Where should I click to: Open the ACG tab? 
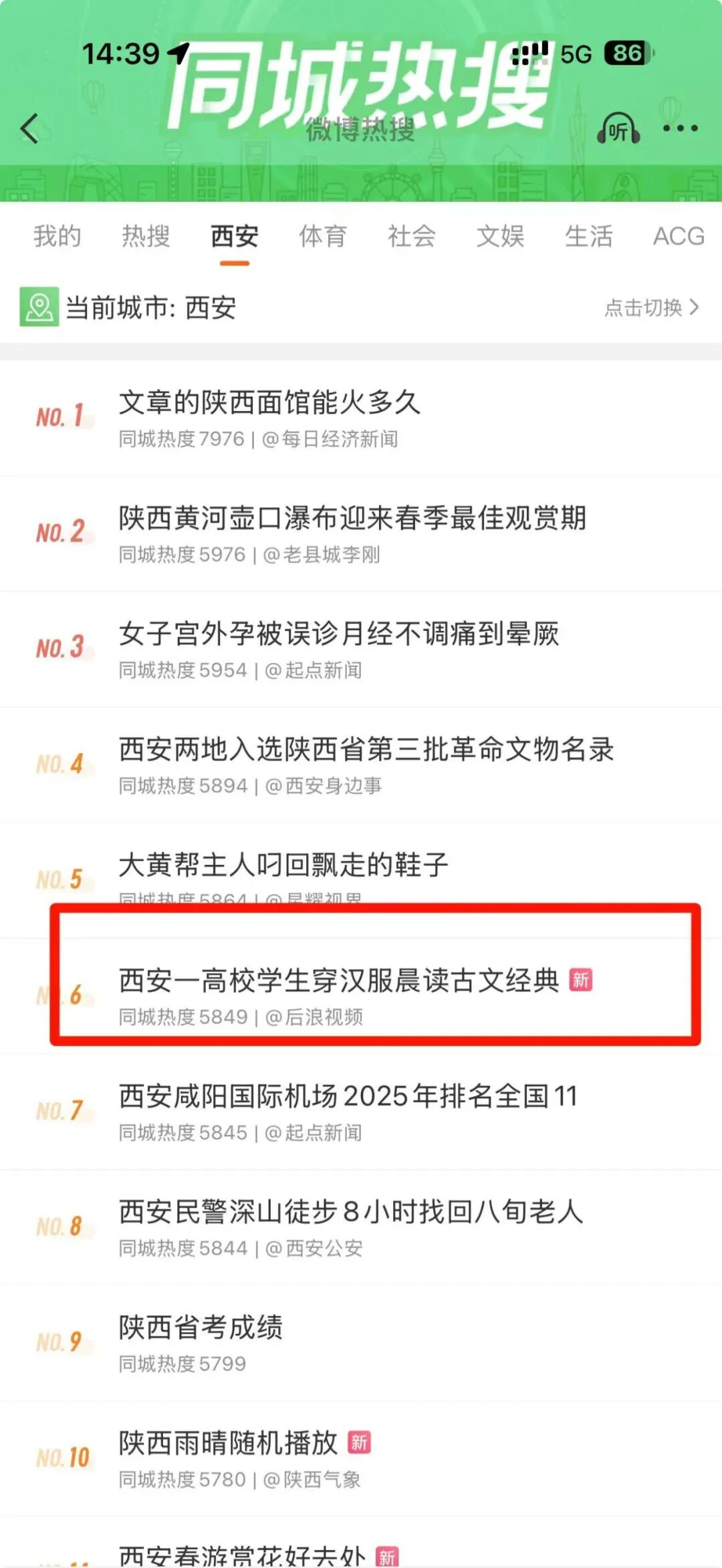tap(678, 237)
